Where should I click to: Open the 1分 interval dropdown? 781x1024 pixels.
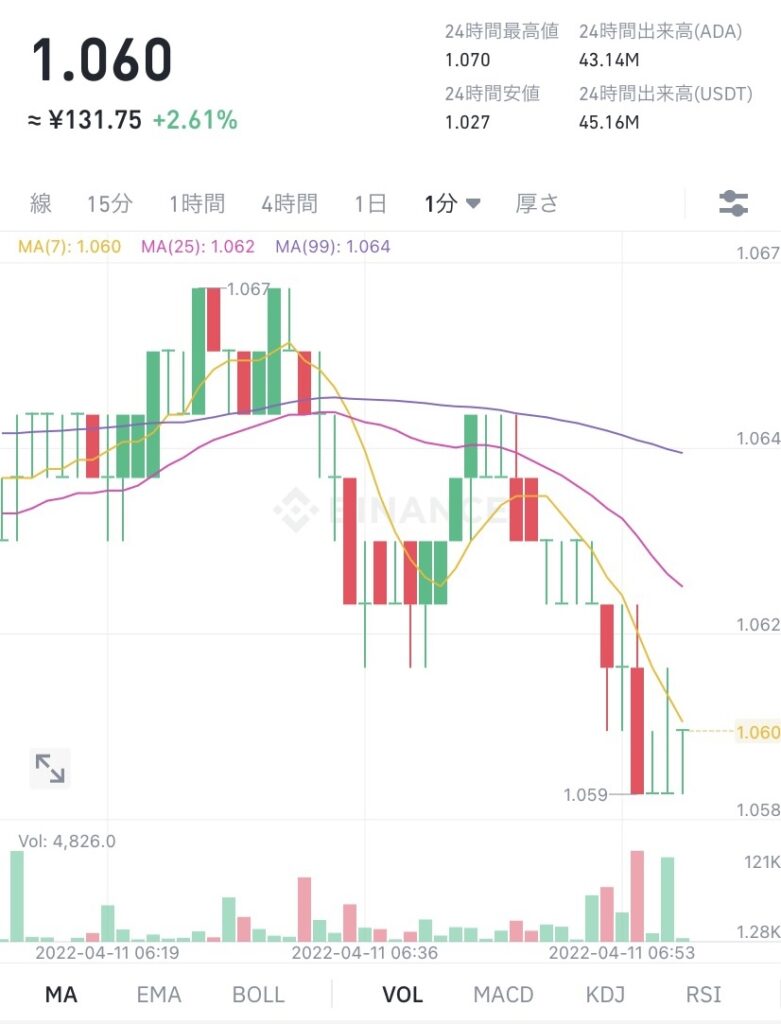coord(449,203)
